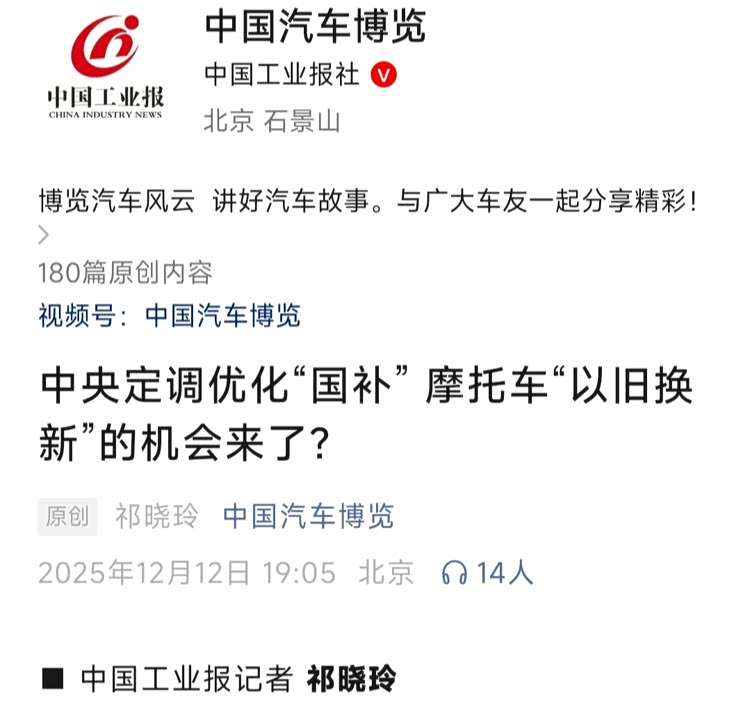Expand the account description chevron

(x=43, y=235)
